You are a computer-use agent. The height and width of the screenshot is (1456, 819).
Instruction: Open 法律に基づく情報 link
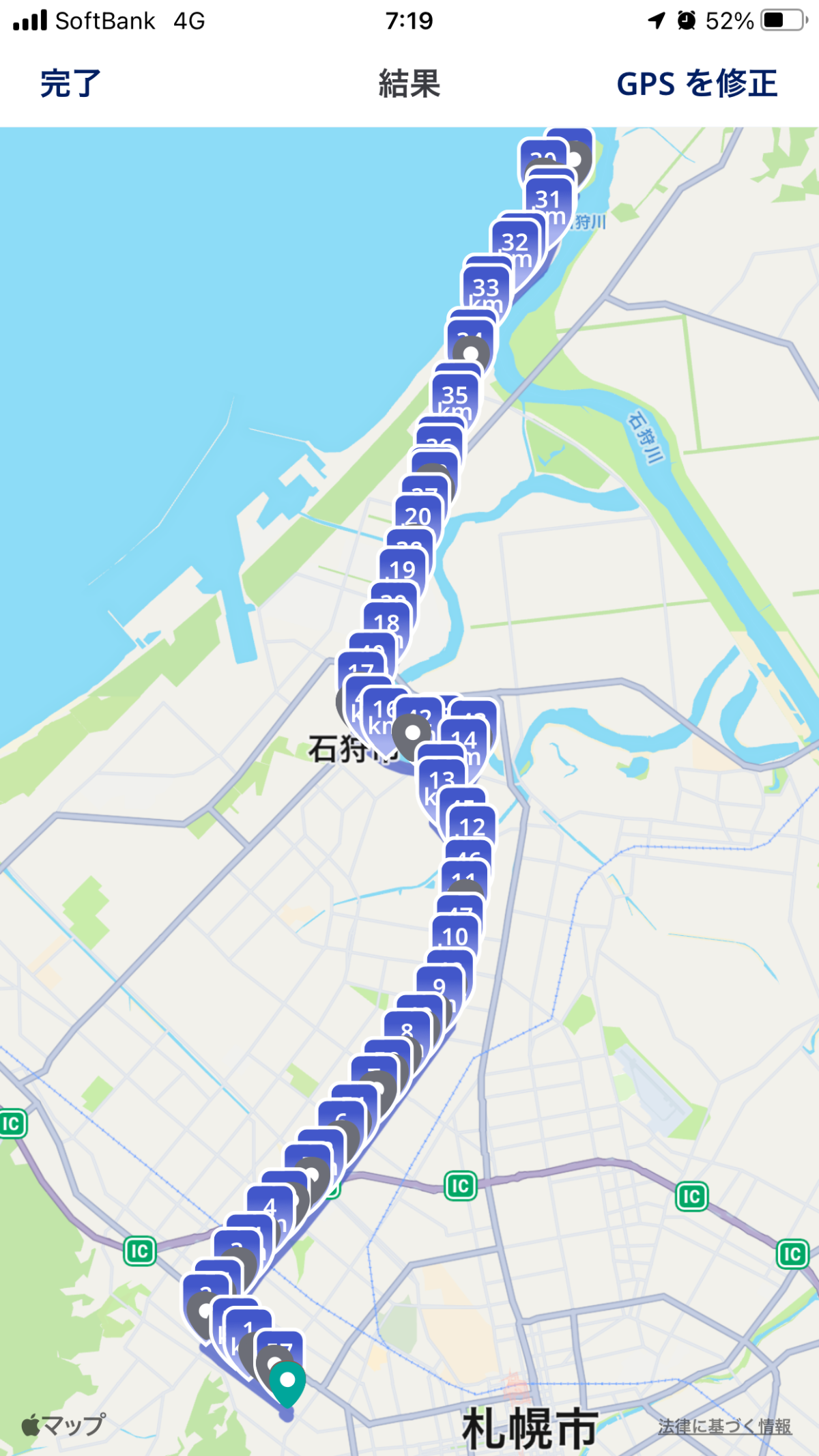pos(725,1426)
